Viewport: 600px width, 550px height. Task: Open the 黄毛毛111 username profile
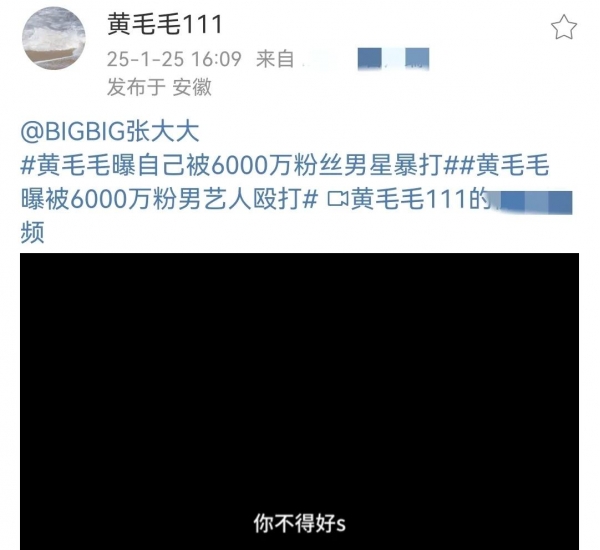click(x=165, y=23)
